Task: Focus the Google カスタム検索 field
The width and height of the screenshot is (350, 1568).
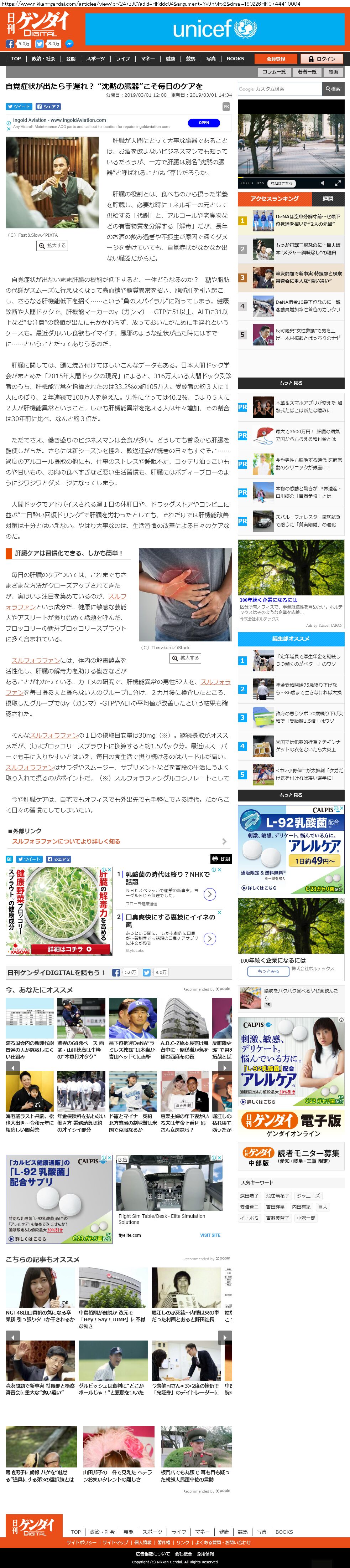Action: (279, 89)
